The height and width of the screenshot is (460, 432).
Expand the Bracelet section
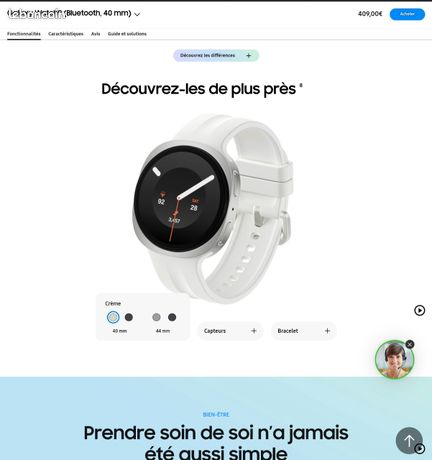coord(304,331)
